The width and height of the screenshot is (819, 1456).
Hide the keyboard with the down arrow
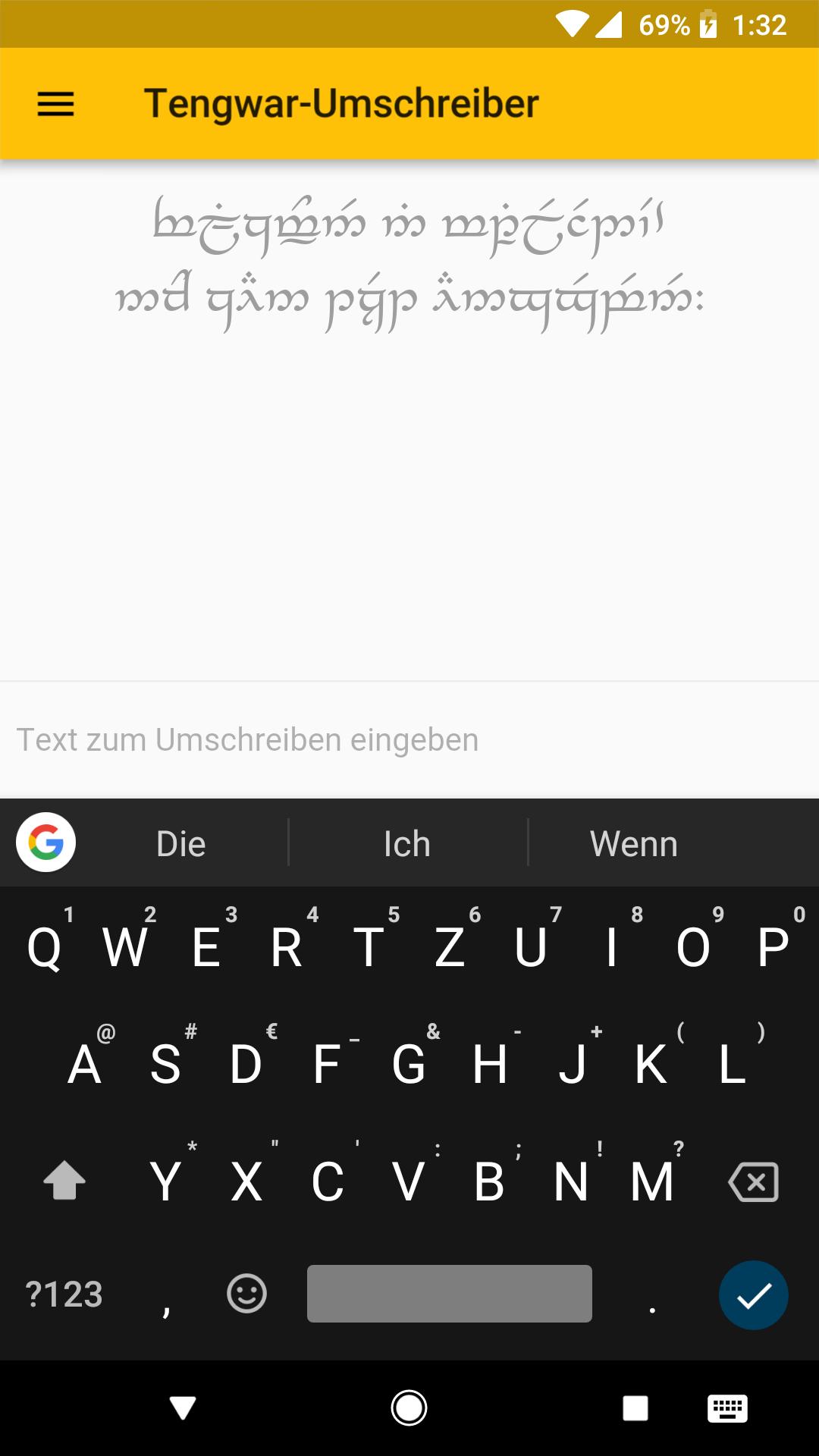182,1407
